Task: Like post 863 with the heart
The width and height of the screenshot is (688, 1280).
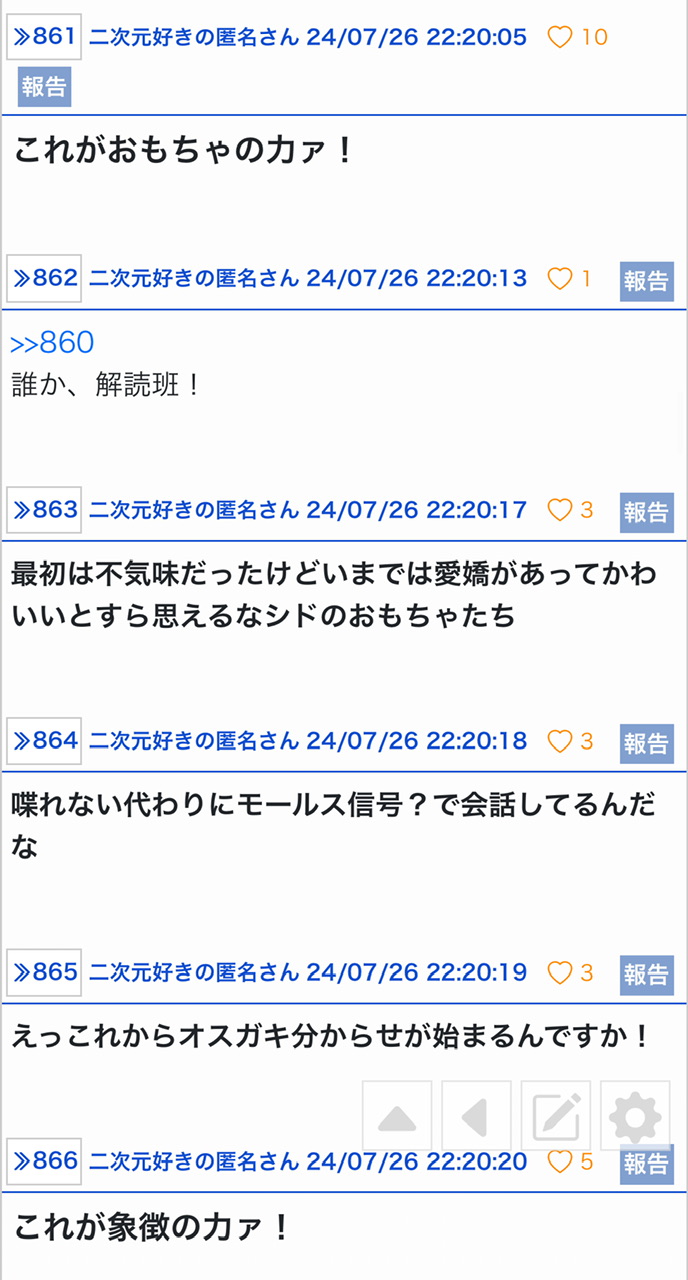Action: (x=560, y=511)
